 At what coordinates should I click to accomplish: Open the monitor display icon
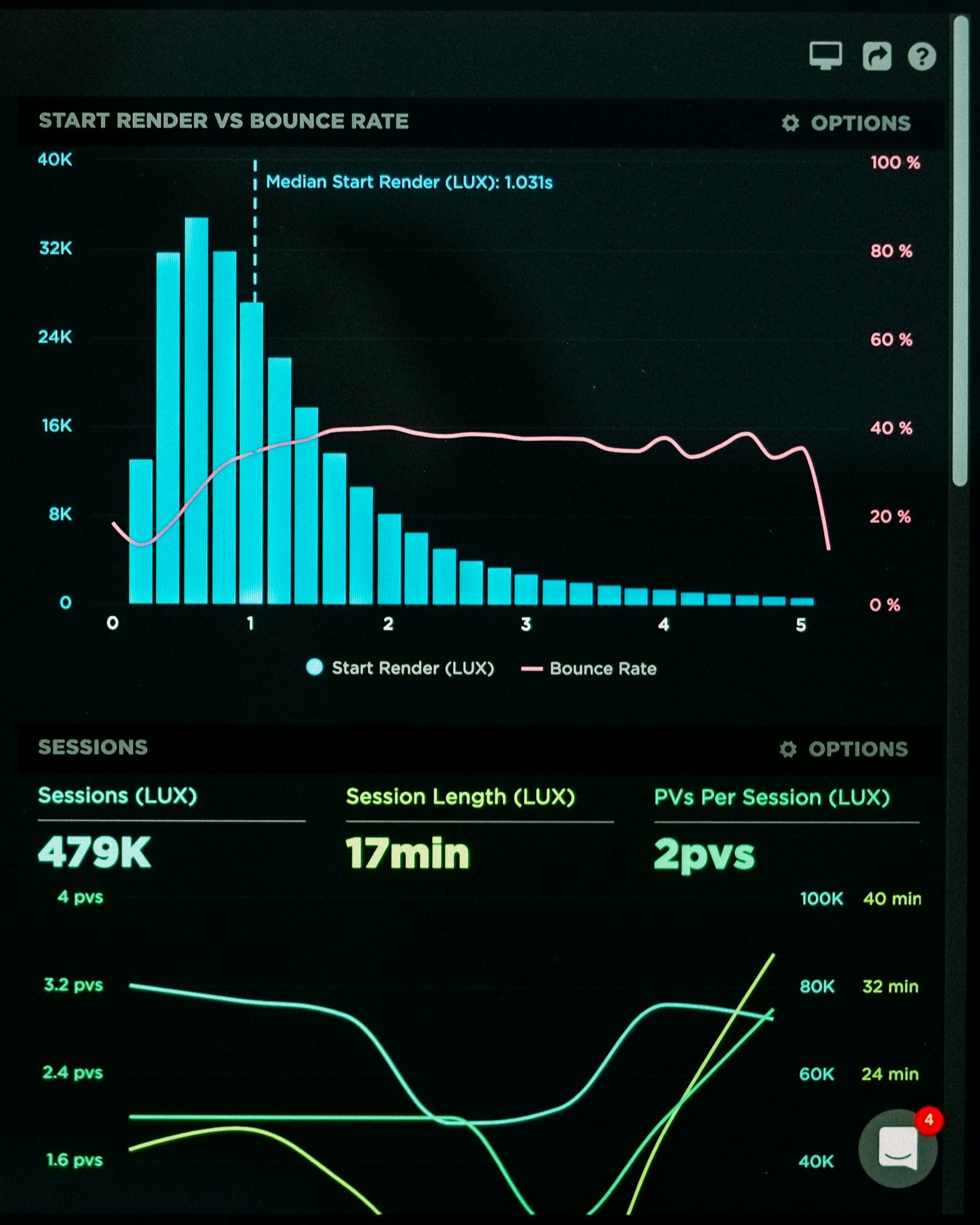coord(825,56)
